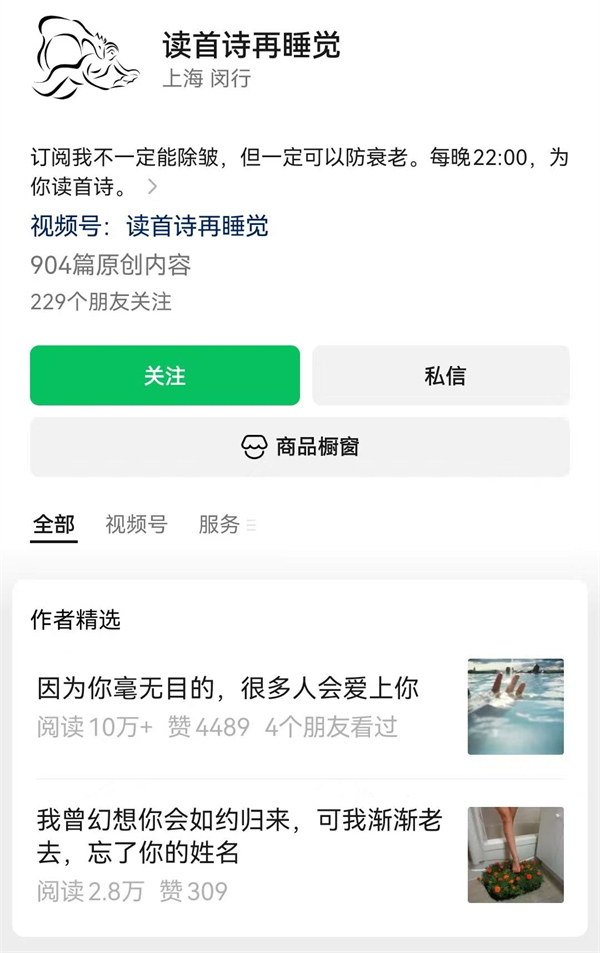The width and height of the screenshot is (600, 953).
Task: Open the 商品橱窗 product showcase
Action: pos(300,447)
